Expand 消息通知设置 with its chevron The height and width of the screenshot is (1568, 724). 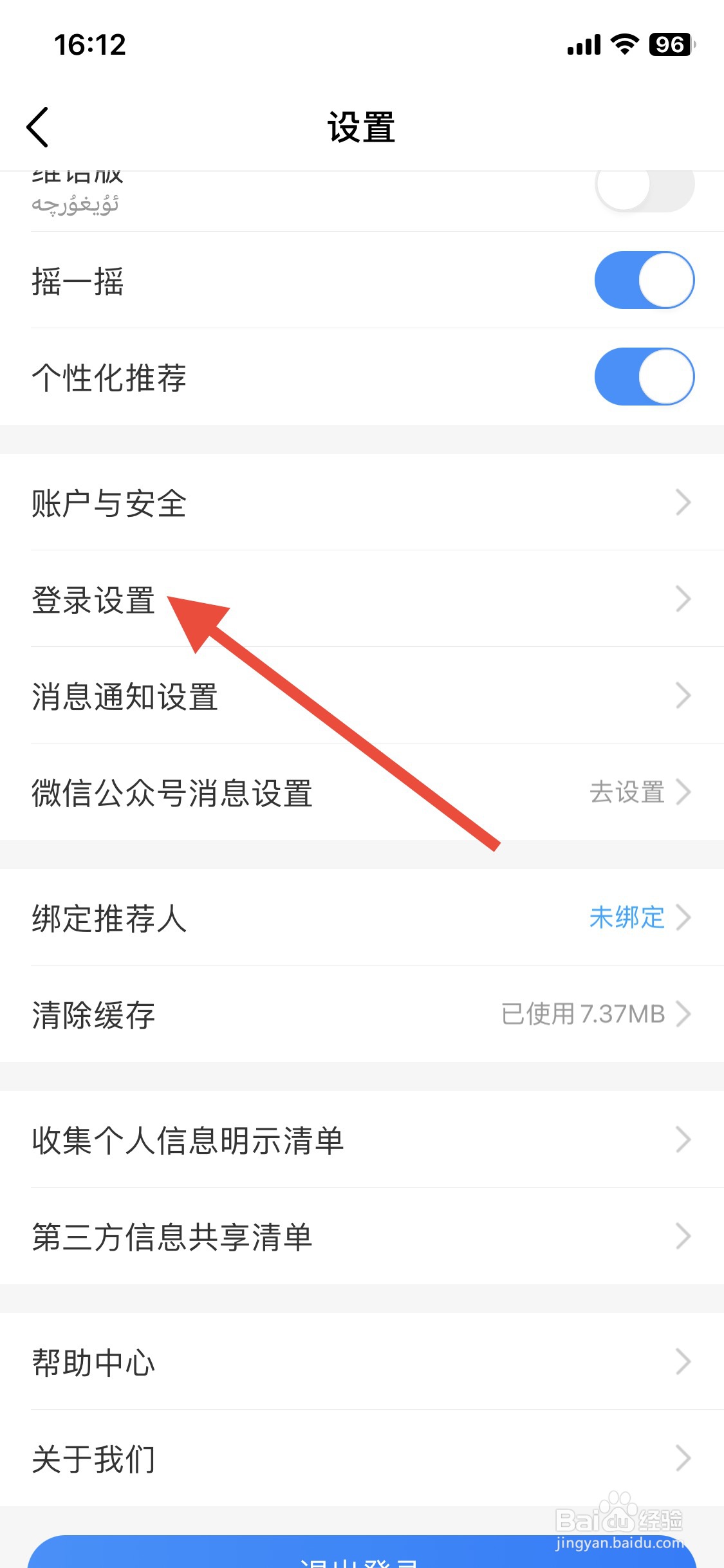[684, 695]
